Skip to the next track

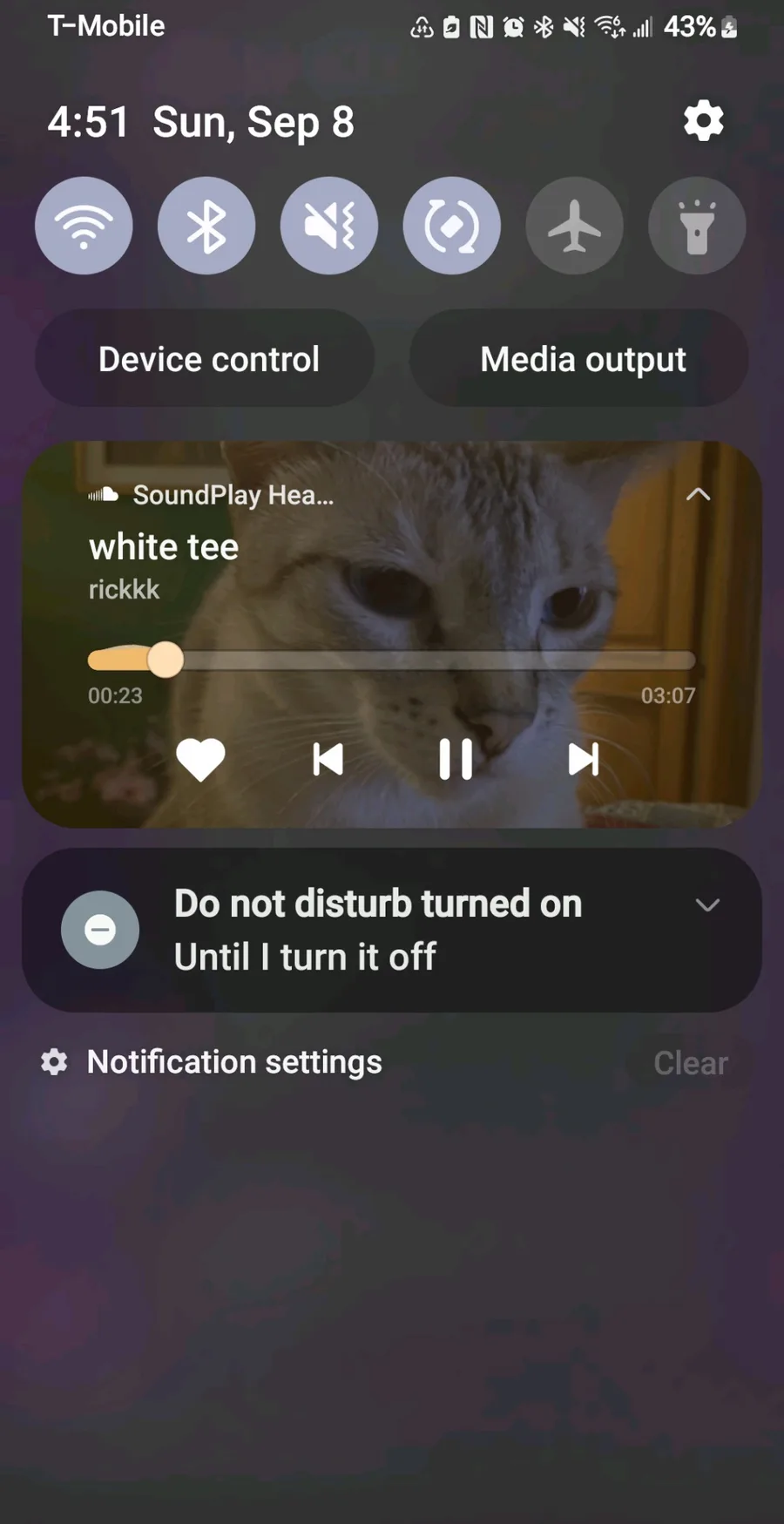coord(583,759)
